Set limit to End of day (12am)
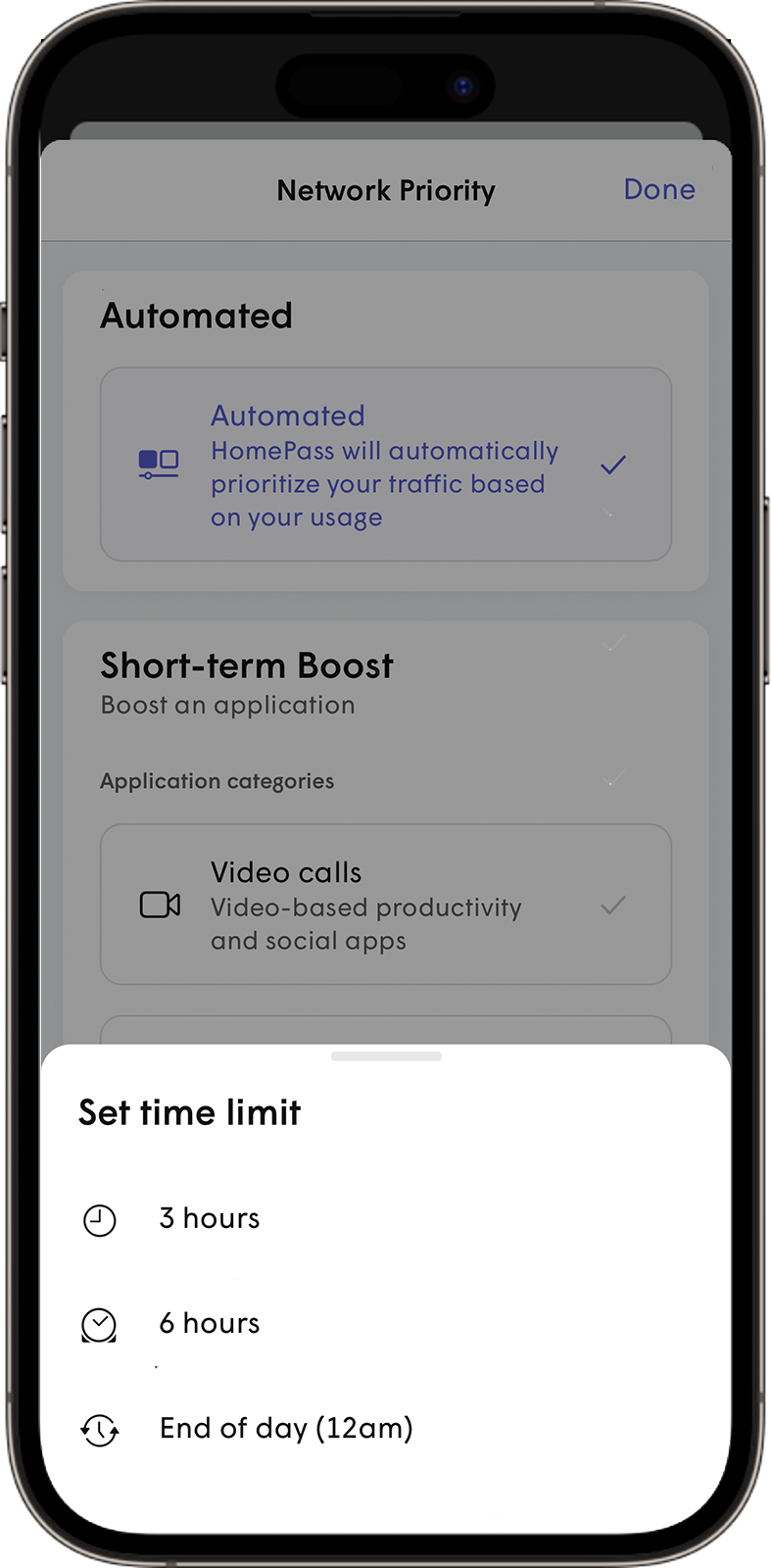Image resolution: width=771 pixels, height=1568 pixels. [x=285, y=1429]
